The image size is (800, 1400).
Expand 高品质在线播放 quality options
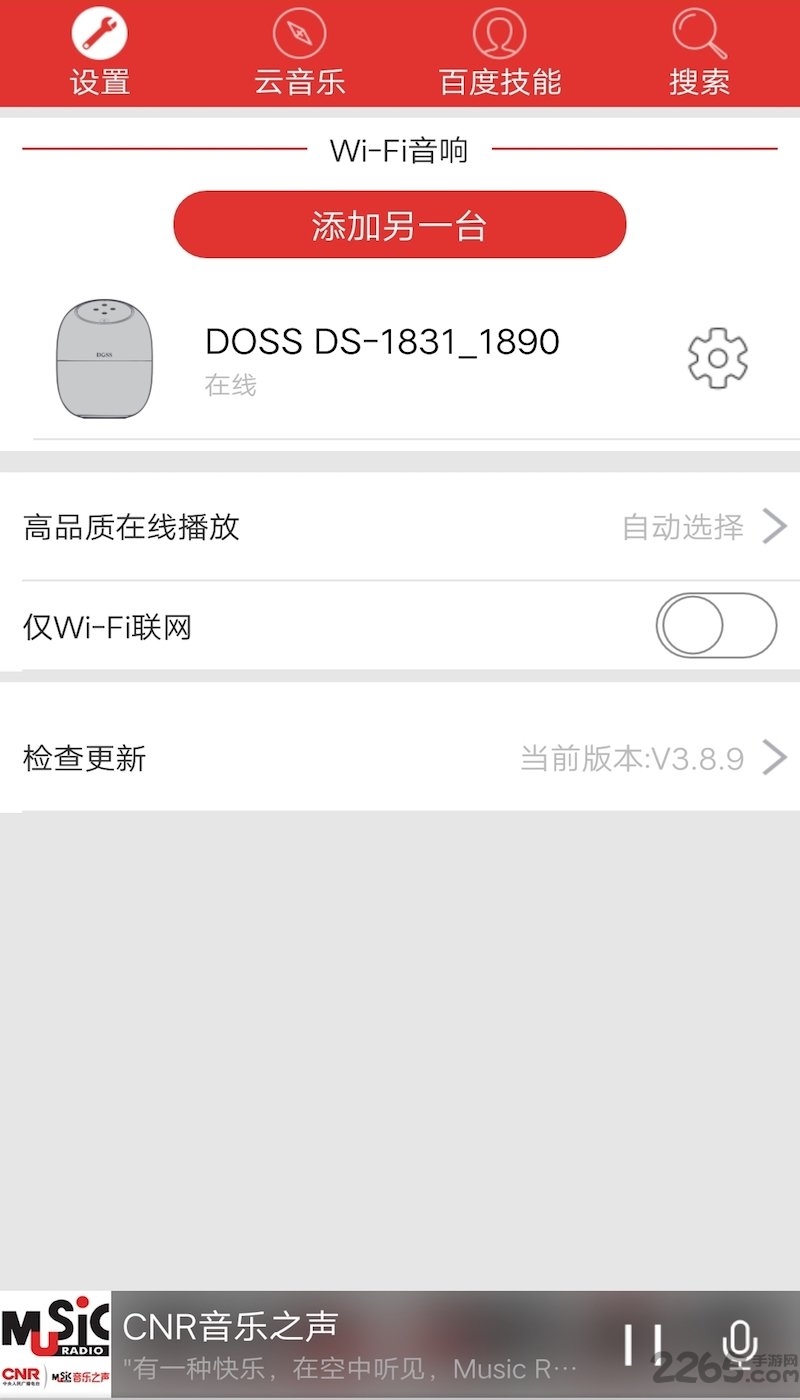[x=400, y=527]
